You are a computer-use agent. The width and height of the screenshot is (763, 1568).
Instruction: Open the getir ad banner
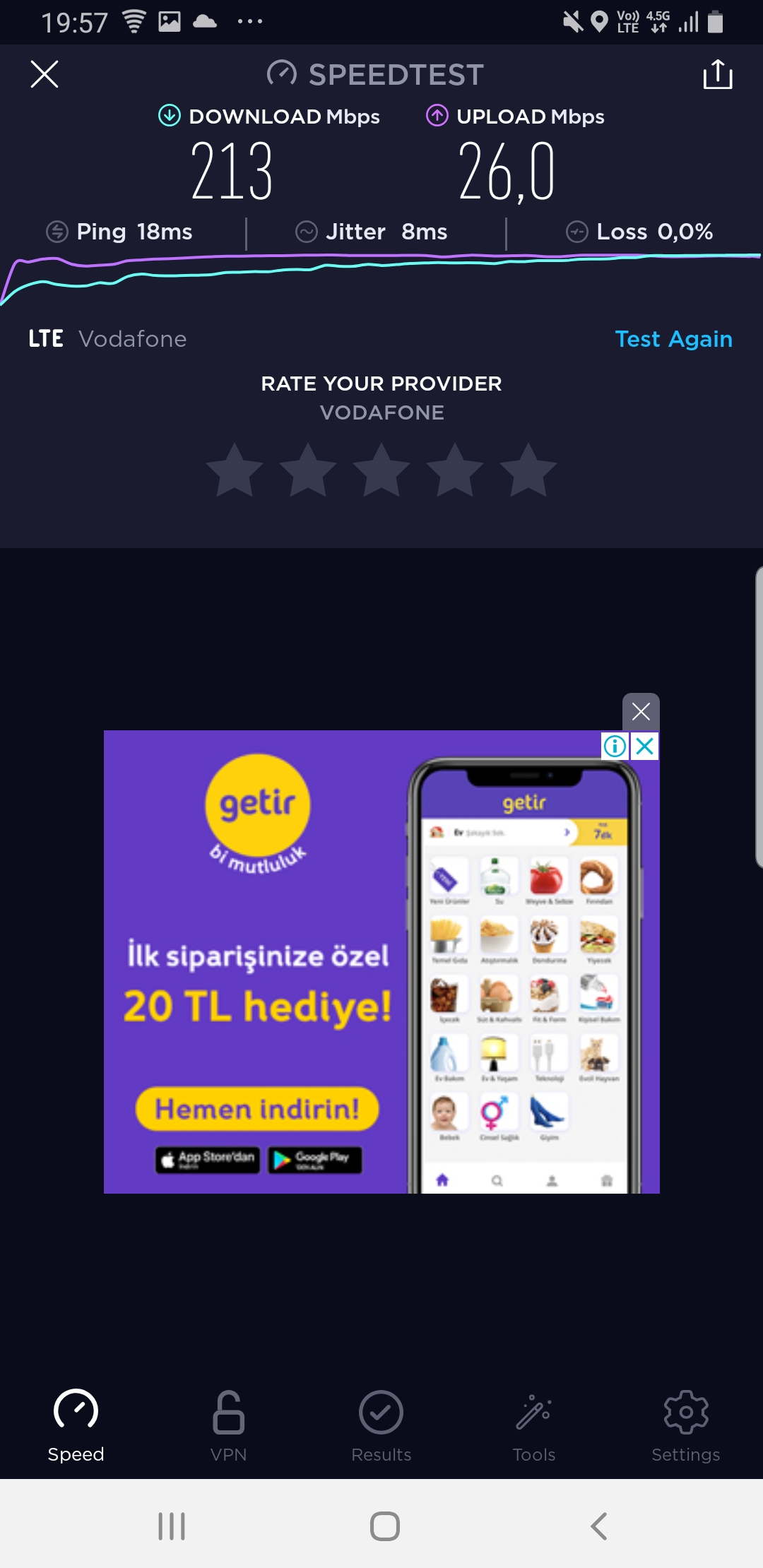pyautogui.click(x=381, y=962)
